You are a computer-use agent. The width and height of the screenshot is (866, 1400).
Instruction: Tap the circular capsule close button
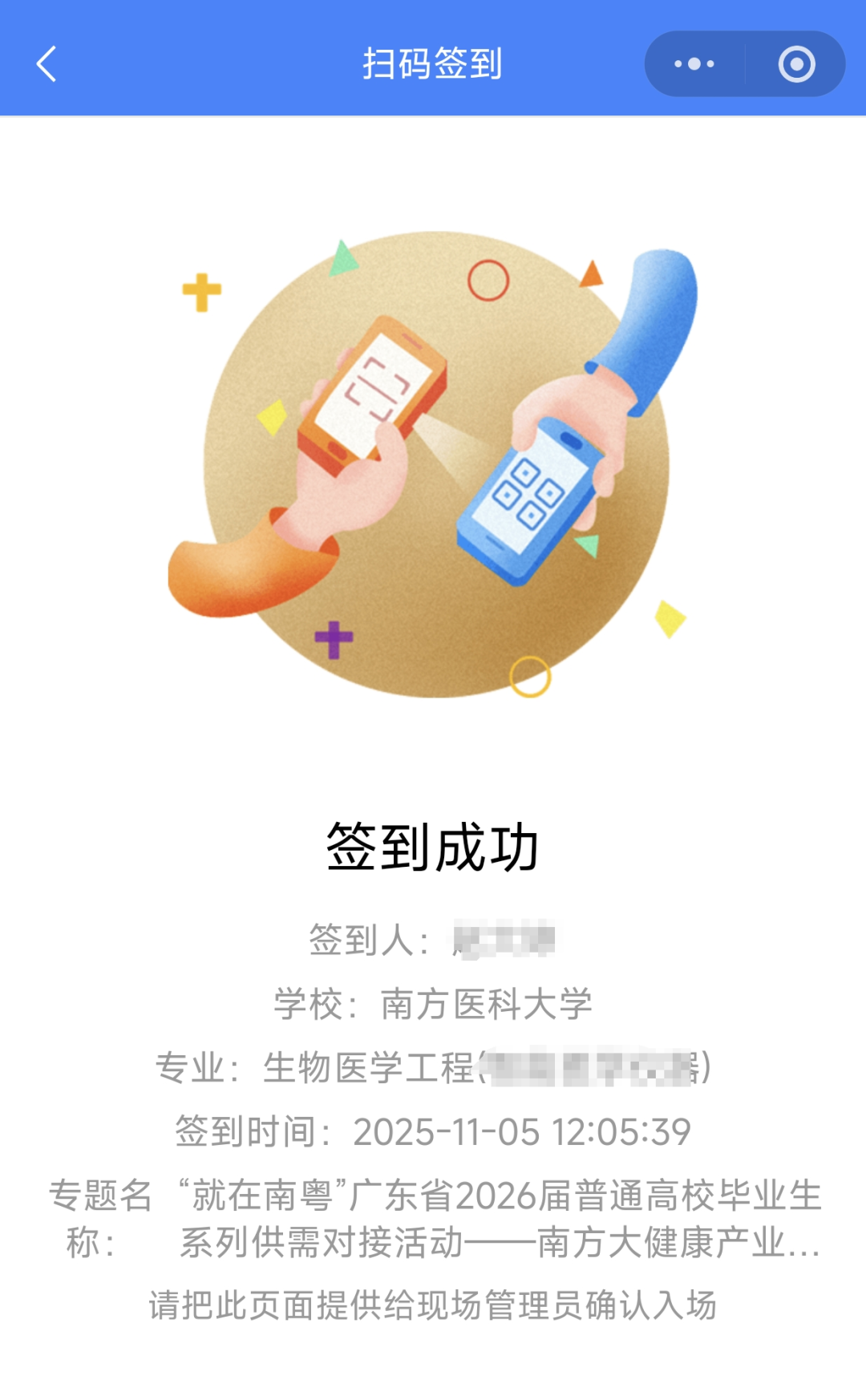click(x=796, y=64)
